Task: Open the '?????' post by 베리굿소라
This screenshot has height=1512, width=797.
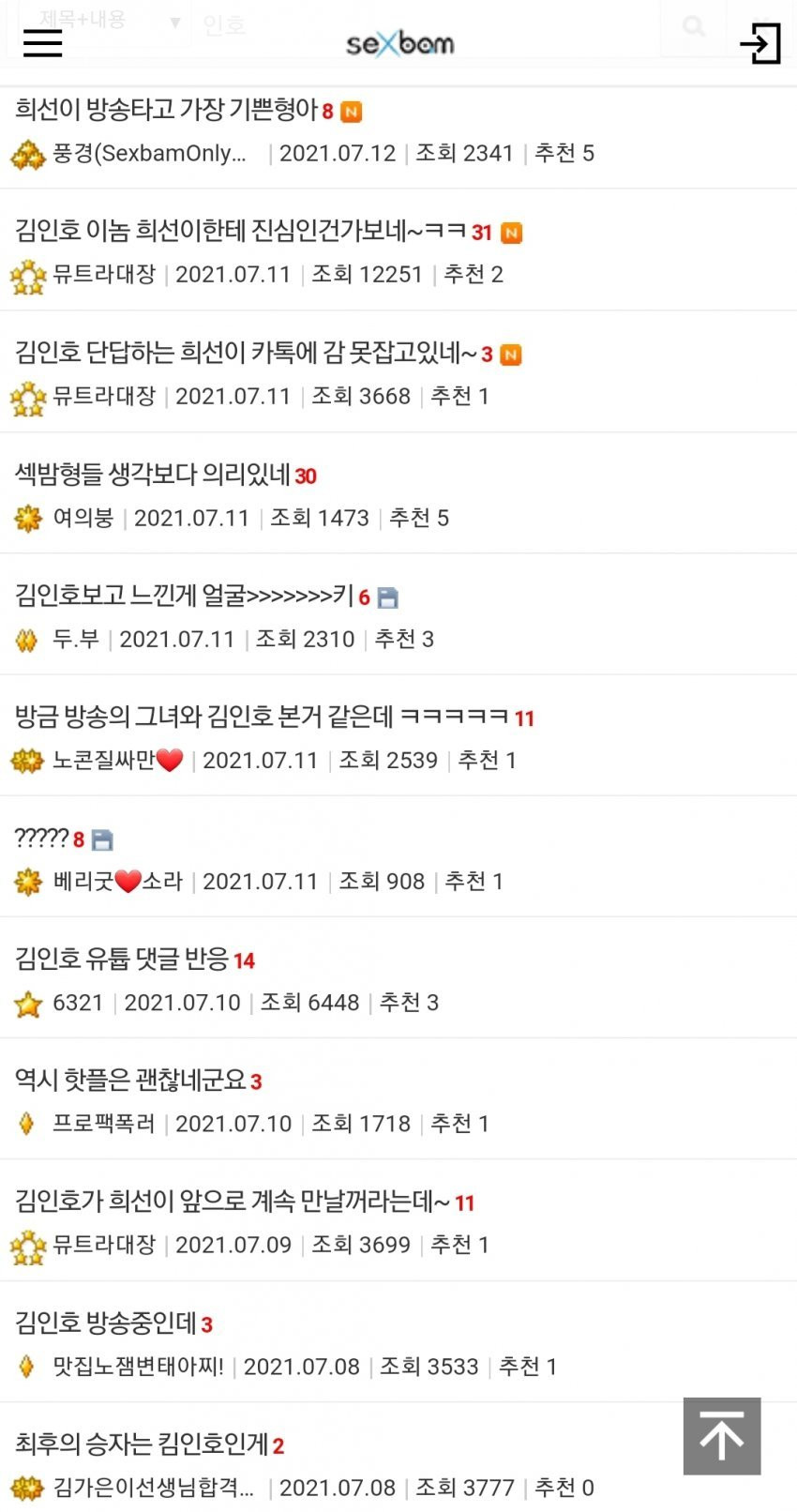Action: click(41, 839)
